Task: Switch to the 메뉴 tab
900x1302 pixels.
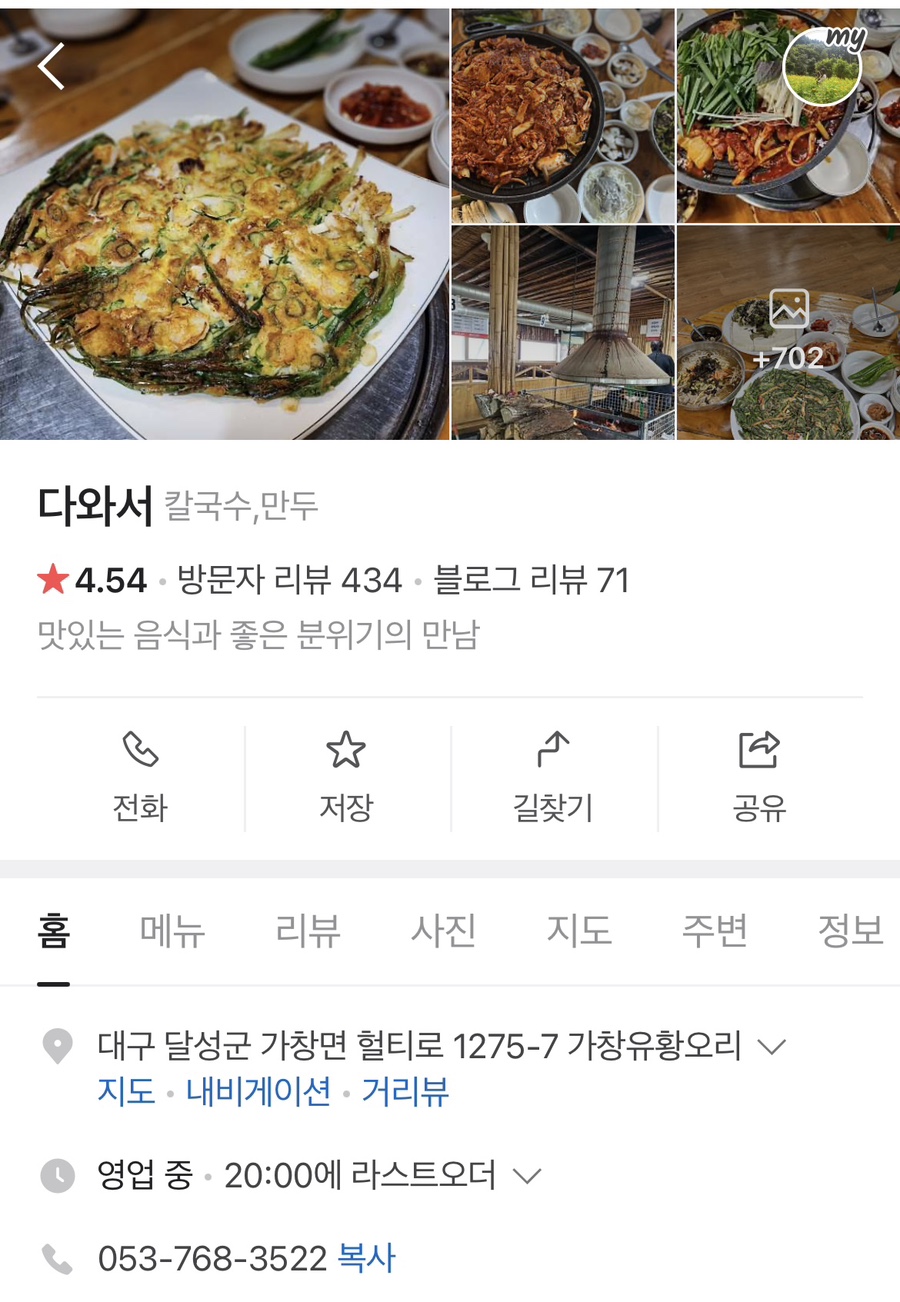Action: pyautogui.click(x=172, y=931)
